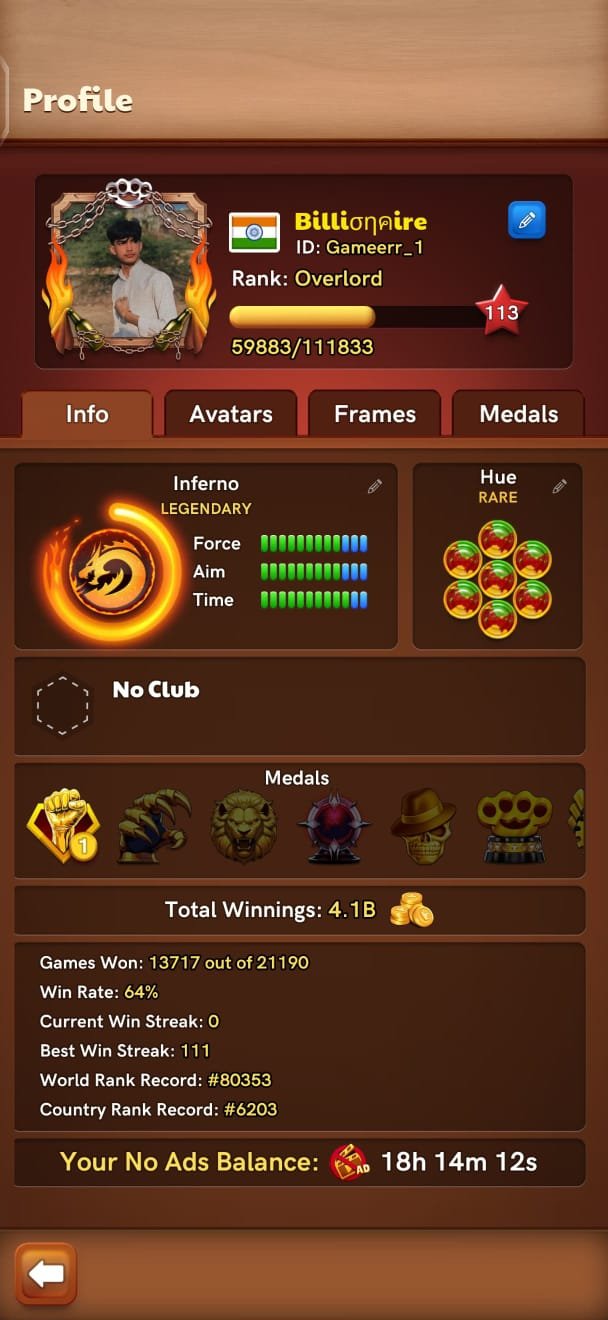Screen dimensions: 608x1320
Task: Tap the golden fist medal
Action: point(64,826)
